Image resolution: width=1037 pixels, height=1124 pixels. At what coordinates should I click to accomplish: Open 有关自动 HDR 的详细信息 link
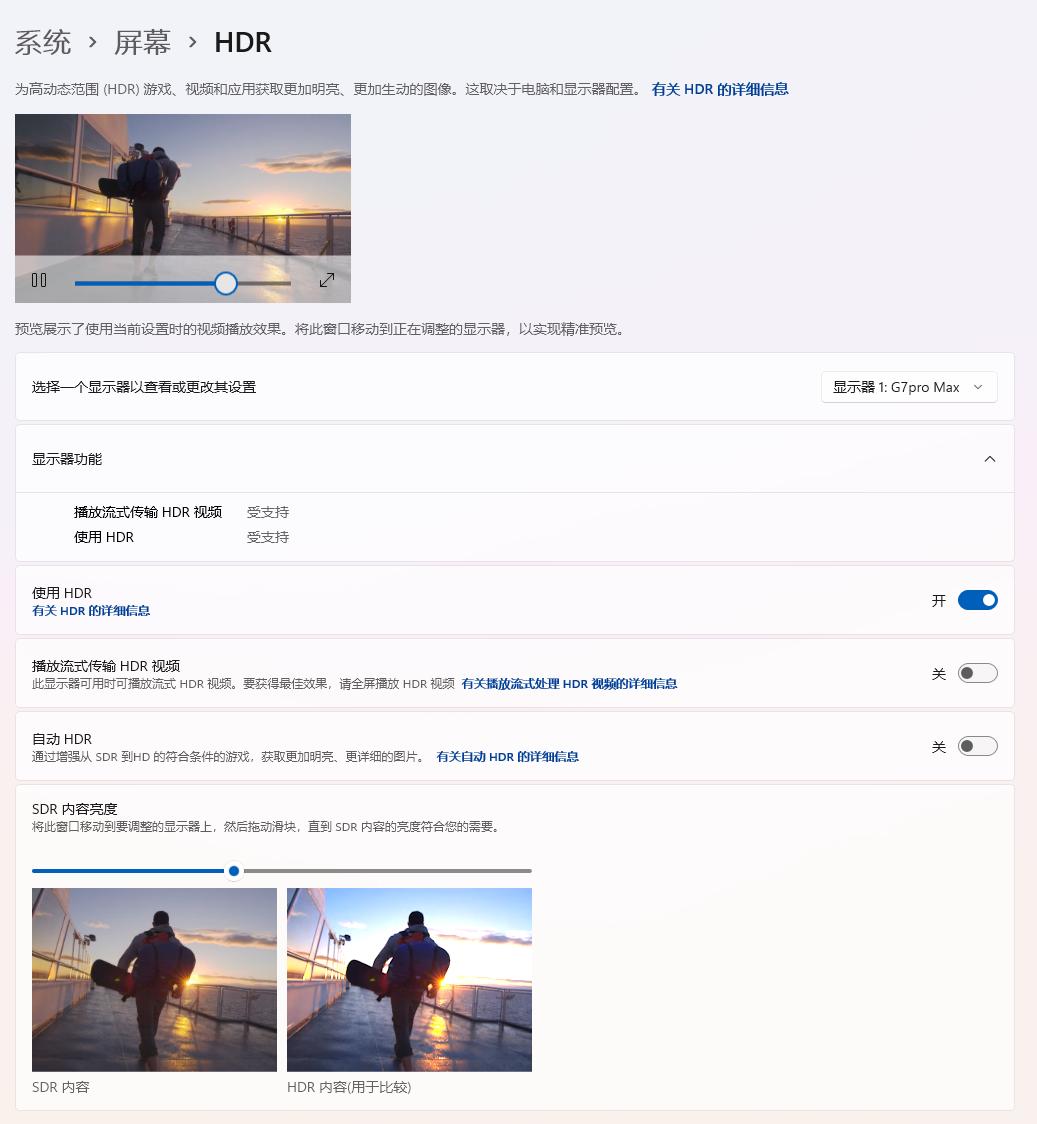point(507,757)
